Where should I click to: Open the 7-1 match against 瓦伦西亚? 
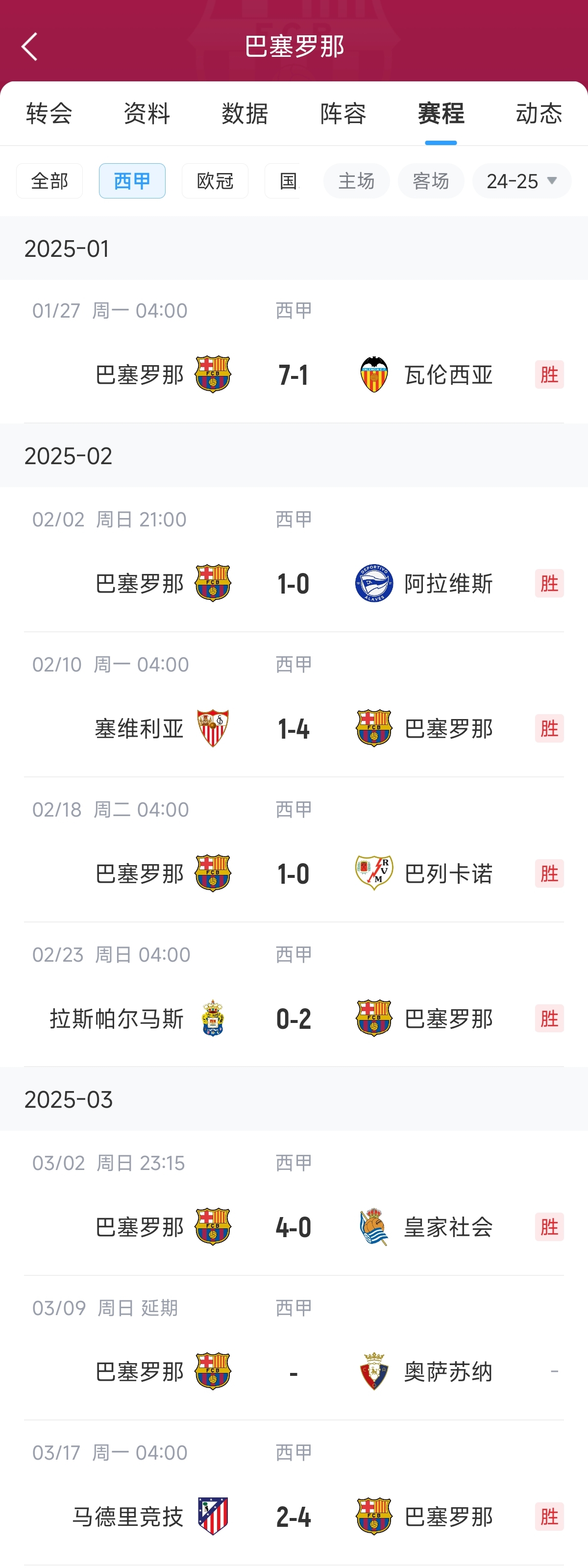[x=294, y=374]
